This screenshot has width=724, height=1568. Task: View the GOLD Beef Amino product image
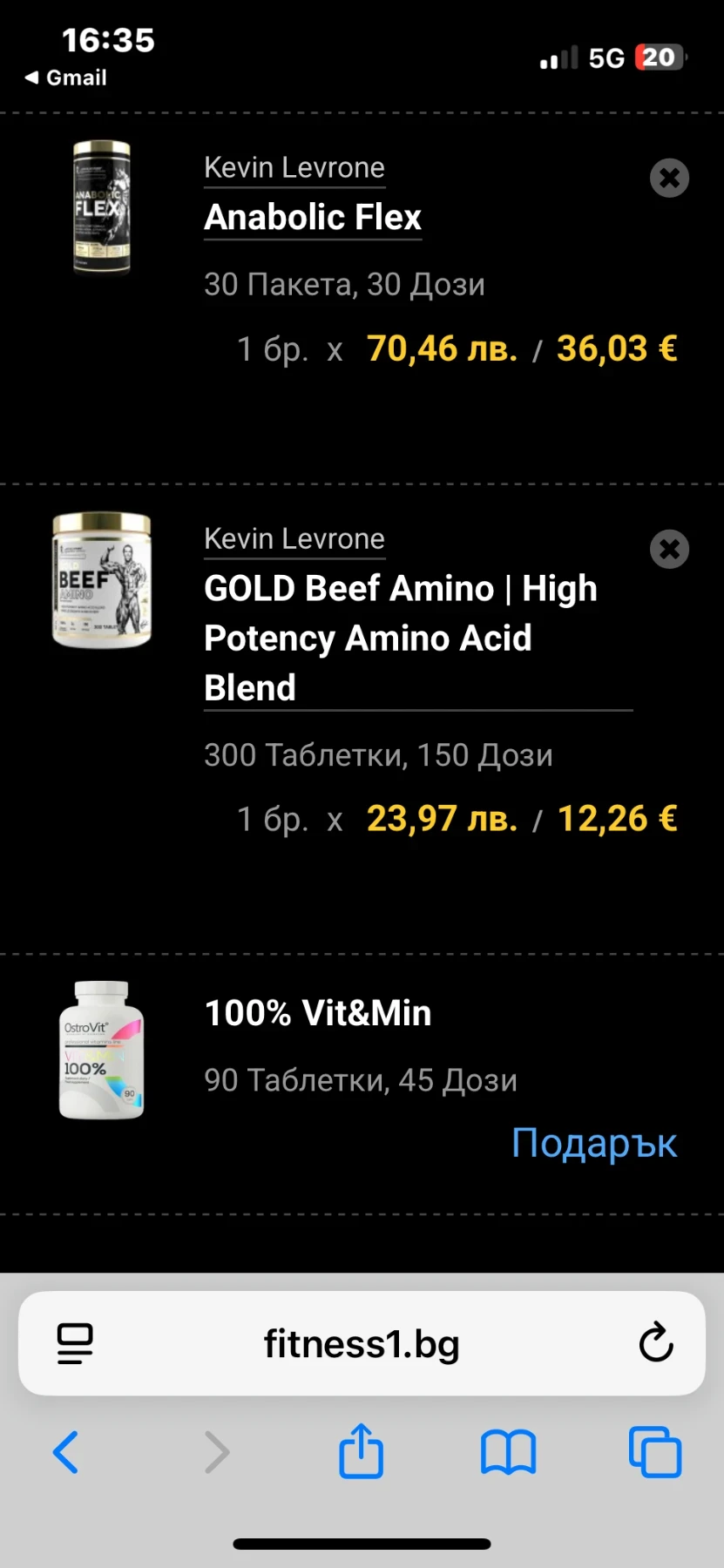click(102, 580)
